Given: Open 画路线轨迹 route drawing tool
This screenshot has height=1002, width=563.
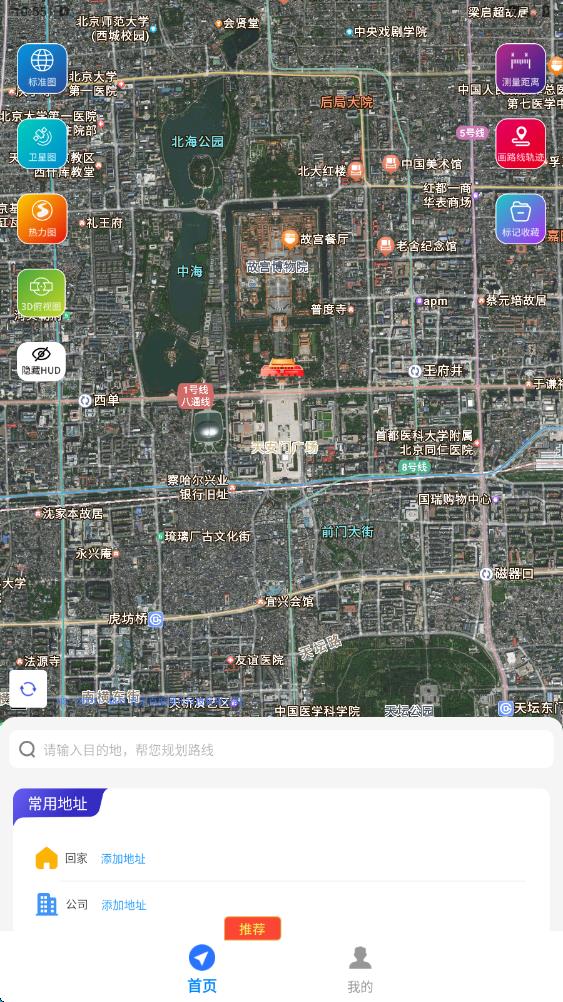Looking at the screenshot, I should click(521, 144).
